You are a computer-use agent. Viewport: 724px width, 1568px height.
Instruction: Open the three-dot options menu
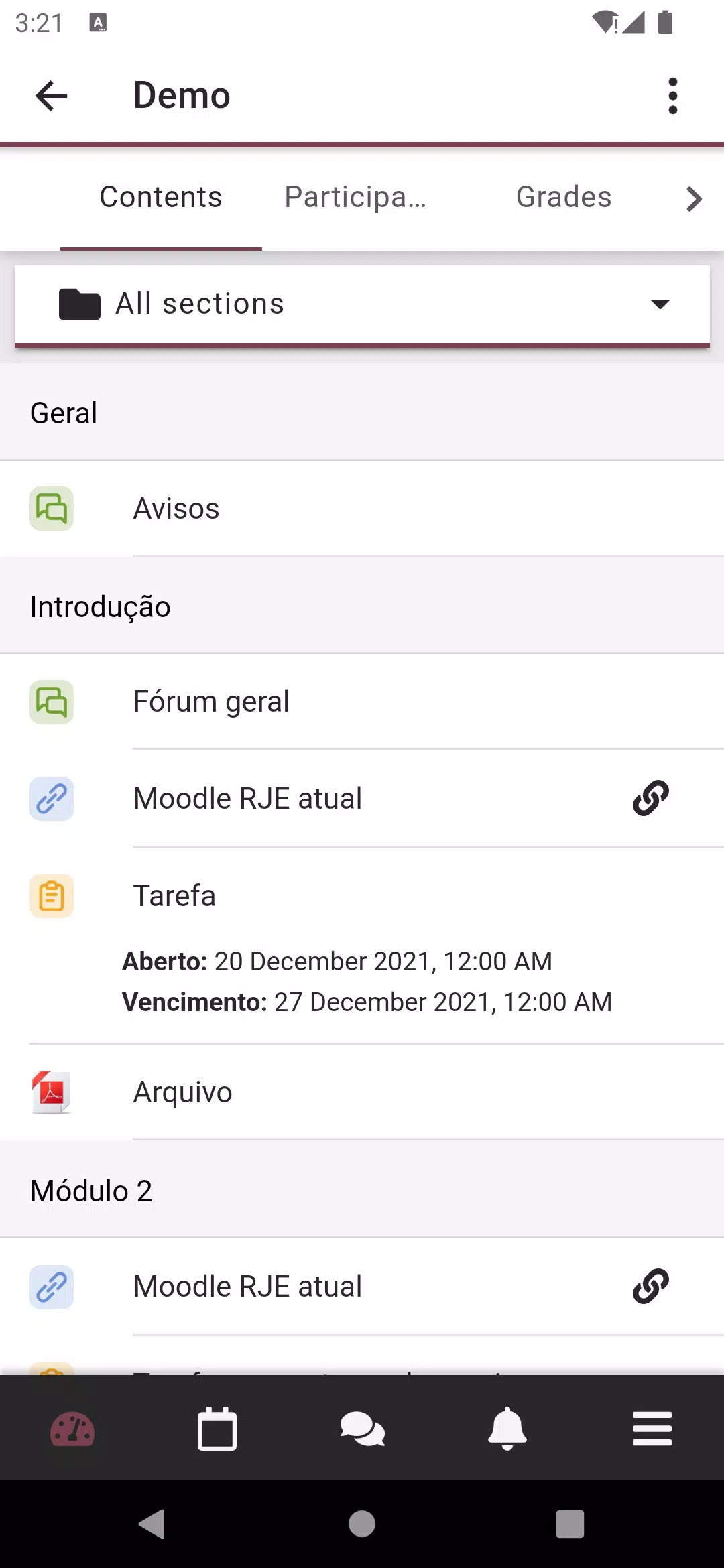(x=673, y=95)
